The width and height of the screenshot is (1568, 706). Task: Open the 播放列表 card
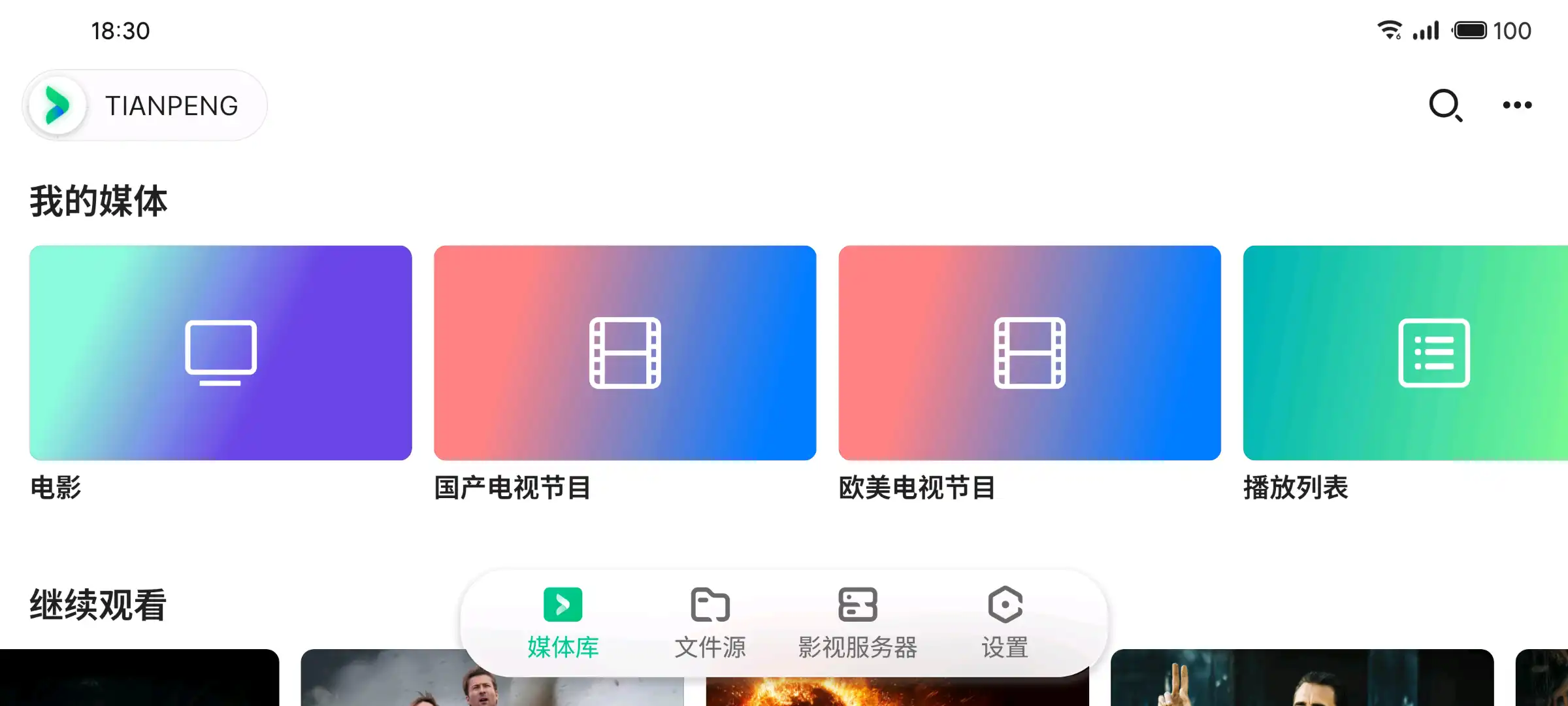[x=1405, y=353]
